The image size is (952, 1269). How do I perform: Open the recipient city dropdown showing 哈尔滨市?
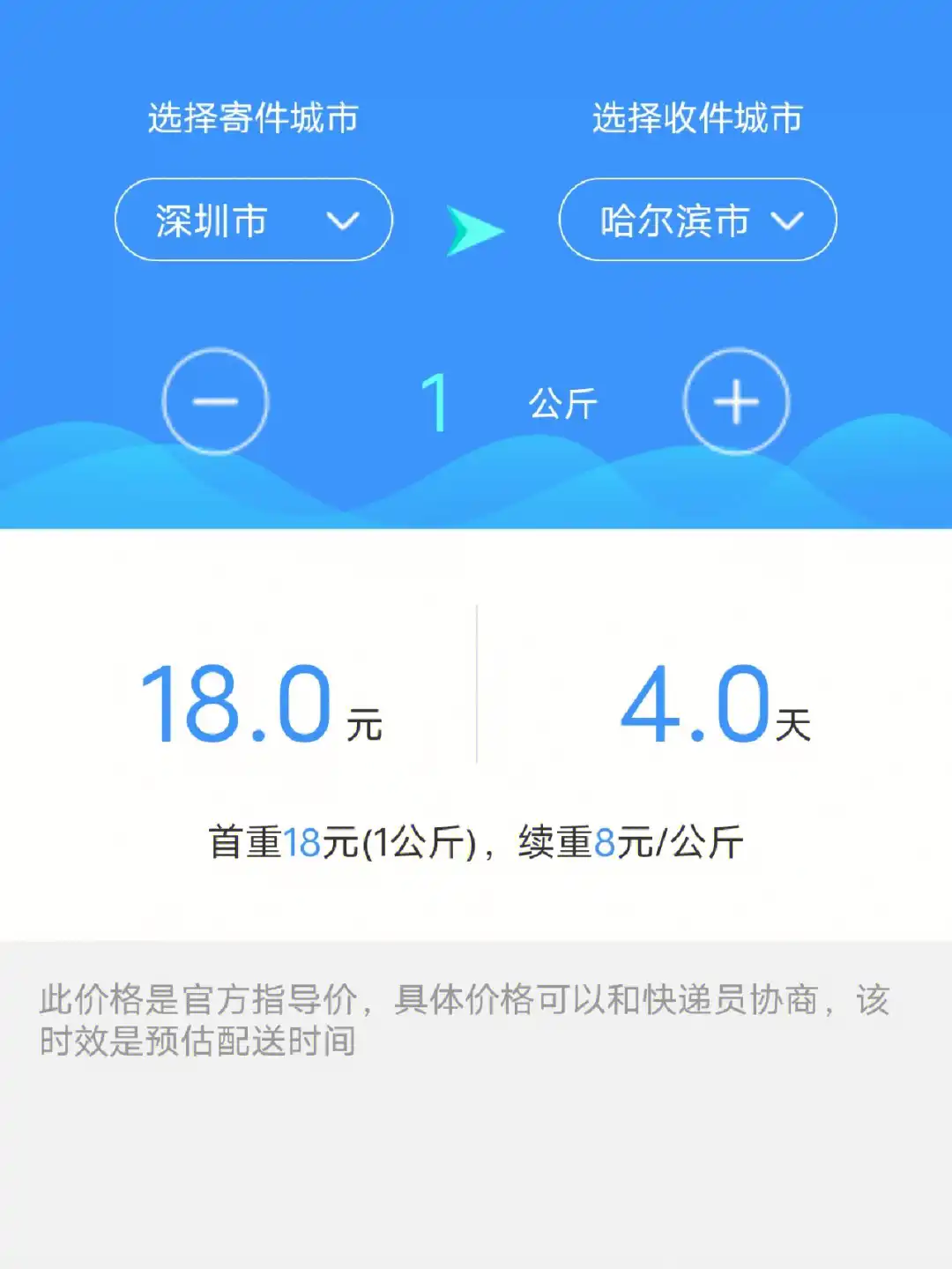click(x=697, y=220)
